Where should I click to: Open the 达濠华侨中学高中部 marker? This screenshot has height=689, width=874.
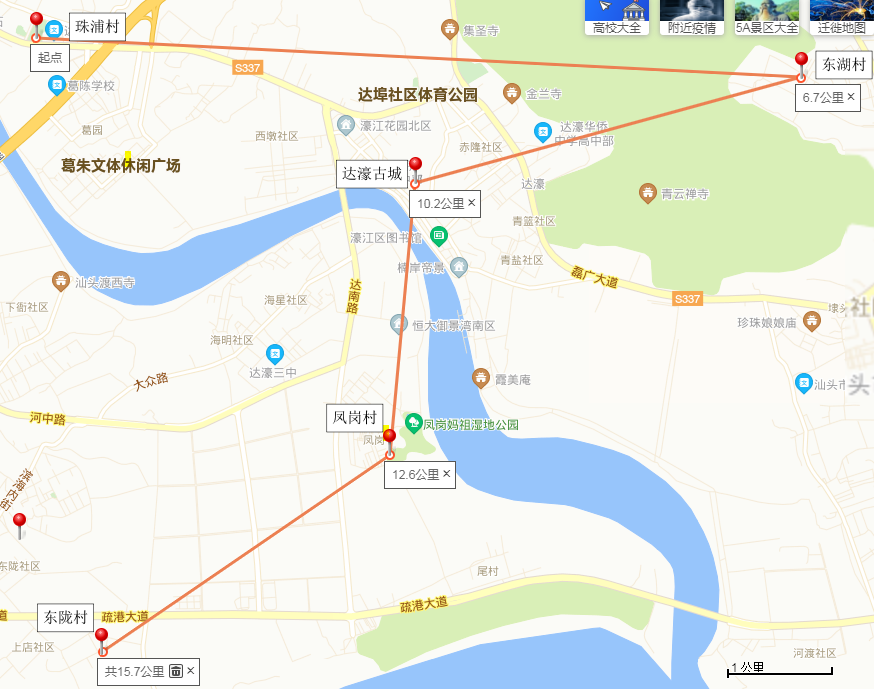coord(542,132)
